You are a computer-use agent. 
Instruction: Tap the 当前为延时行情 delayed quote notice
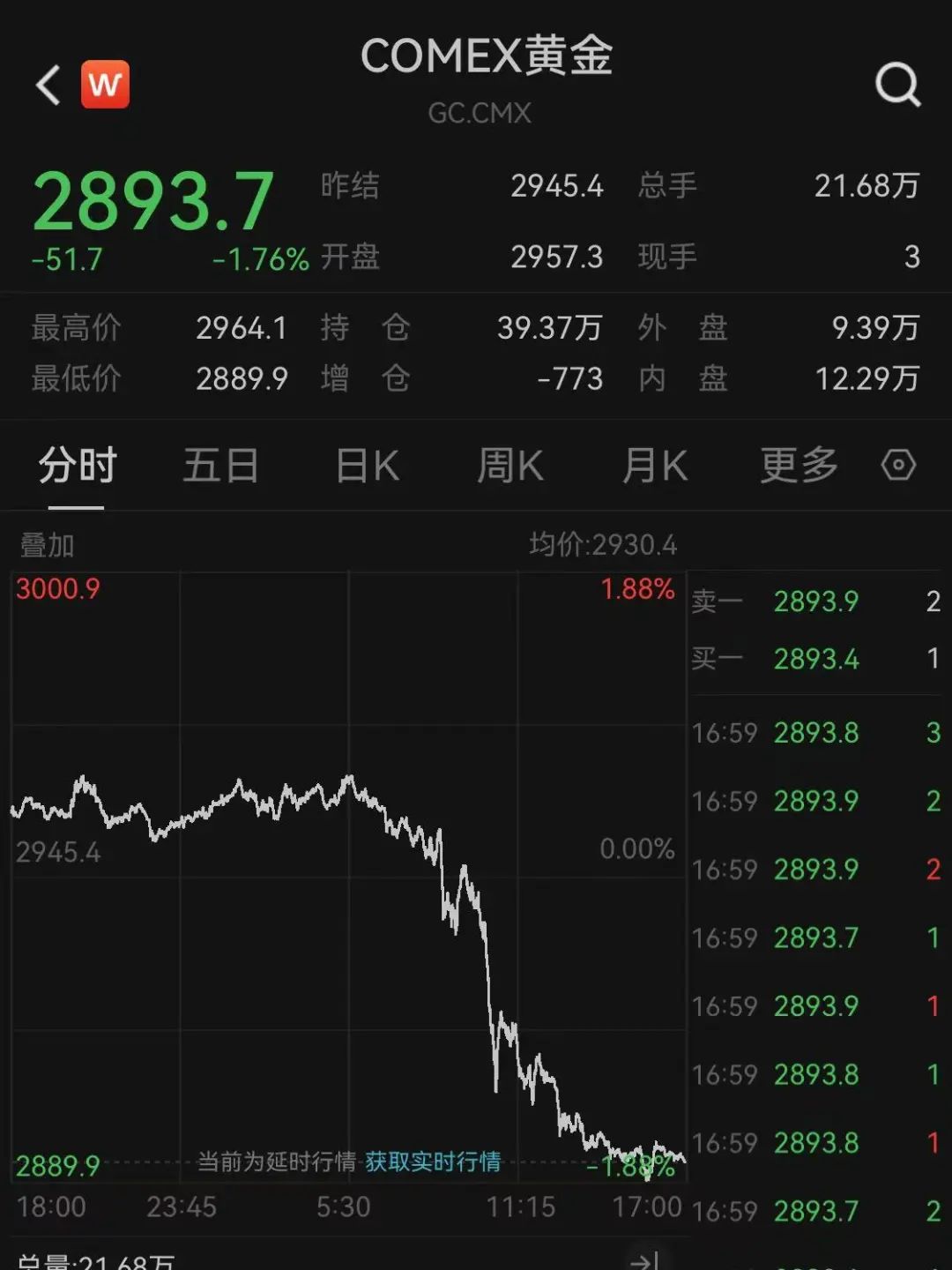(x=273, y=1162)
